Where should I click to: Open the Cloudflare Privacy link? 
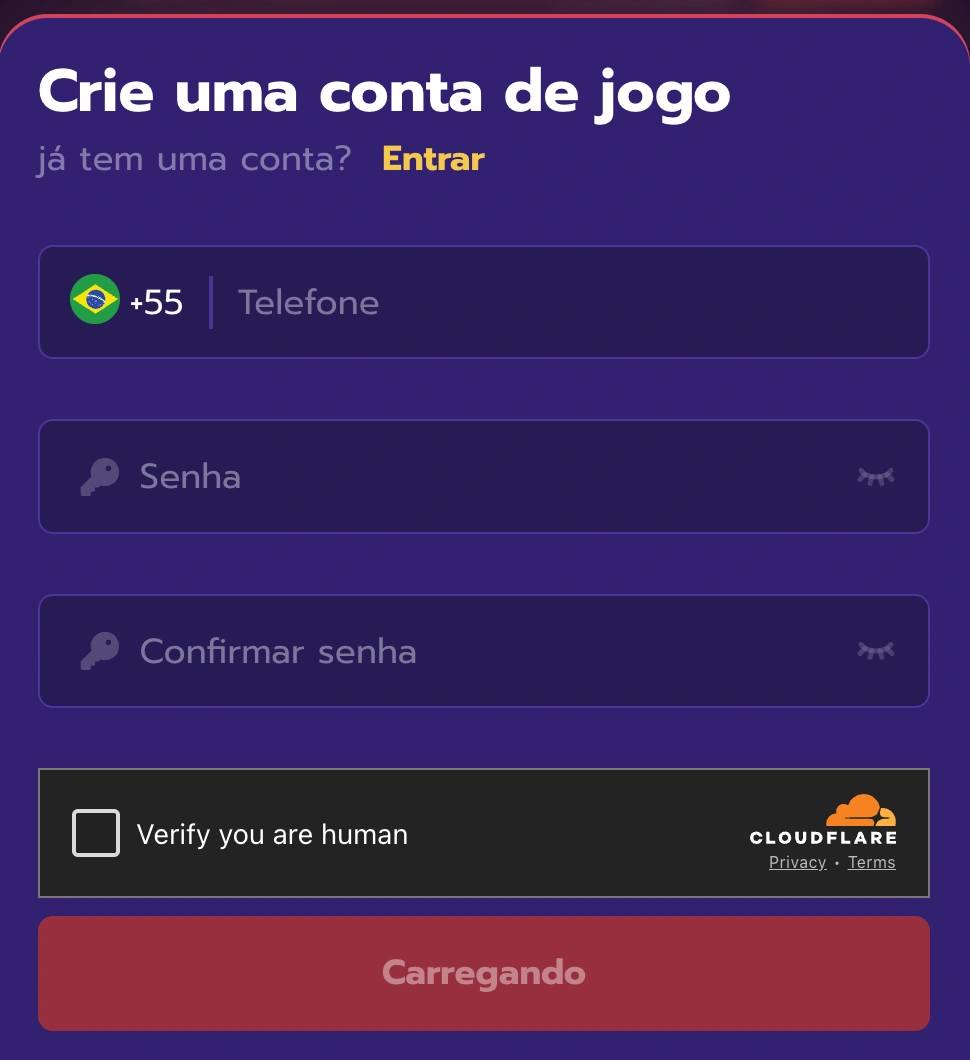click(x=797, y=863)
